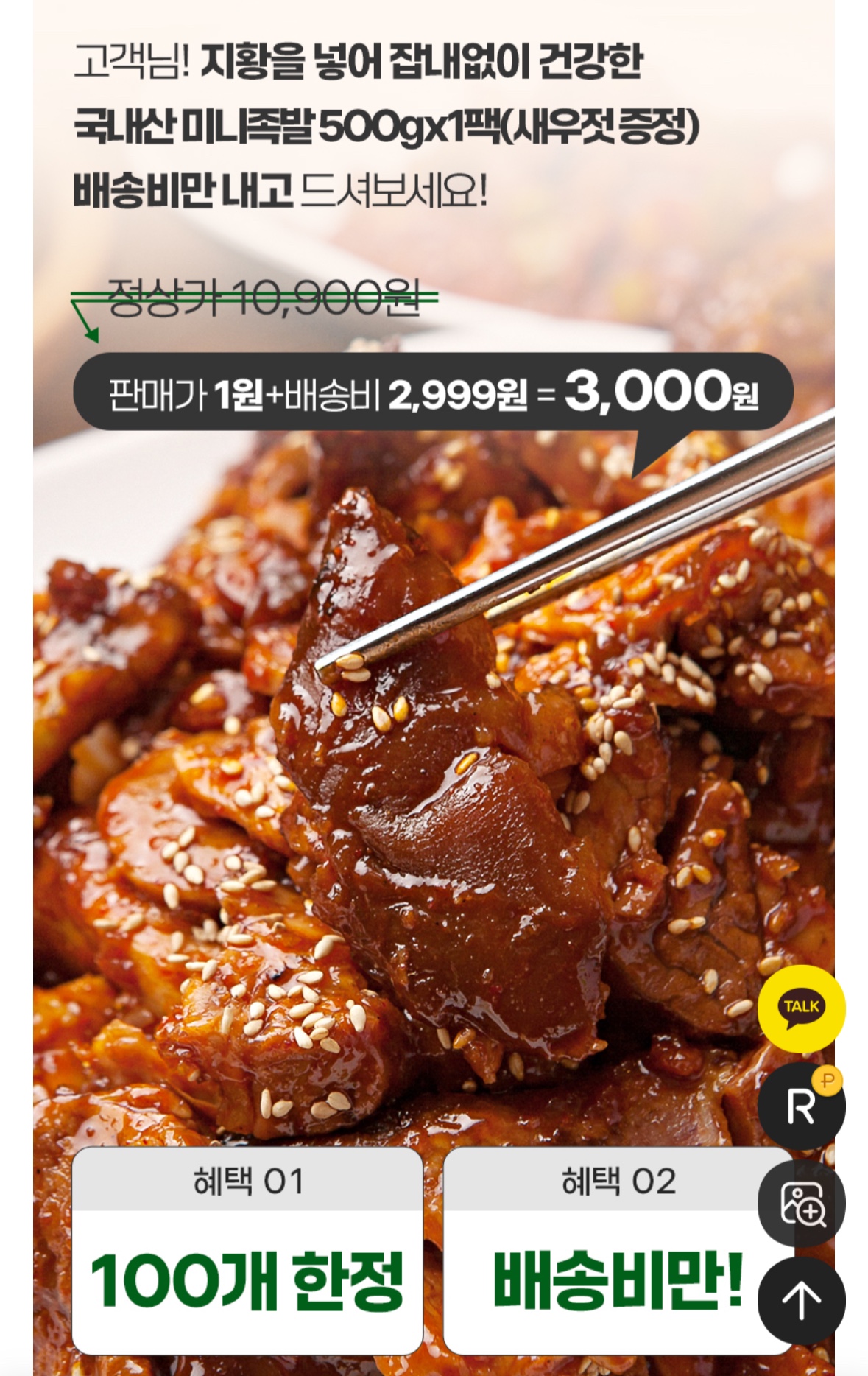Image resolution: width=868 pixels, height=1376 pixels.
Task: Open the R points floating button
Action: [x=801, y=1106]
